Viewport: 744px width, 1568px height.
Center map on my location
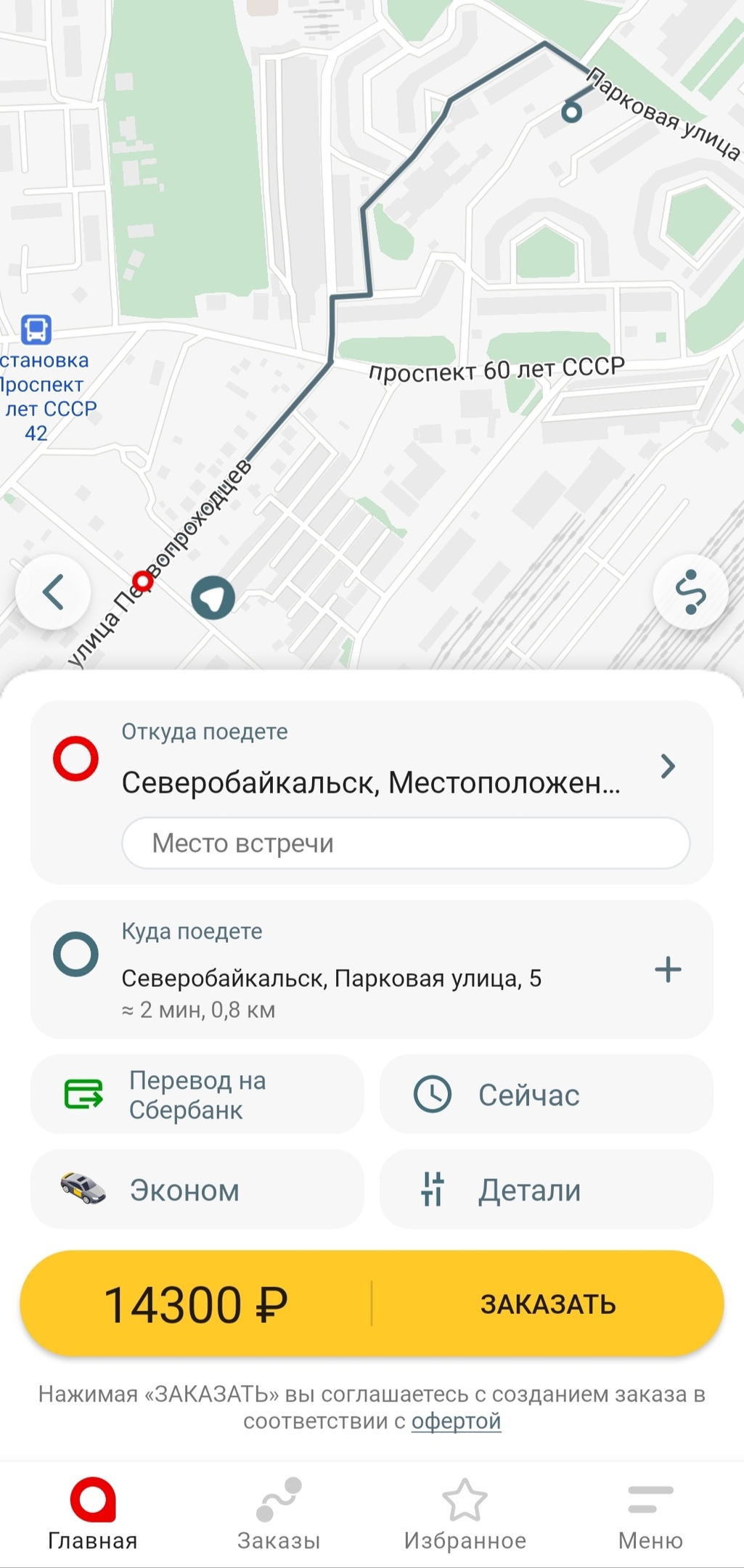213,597
